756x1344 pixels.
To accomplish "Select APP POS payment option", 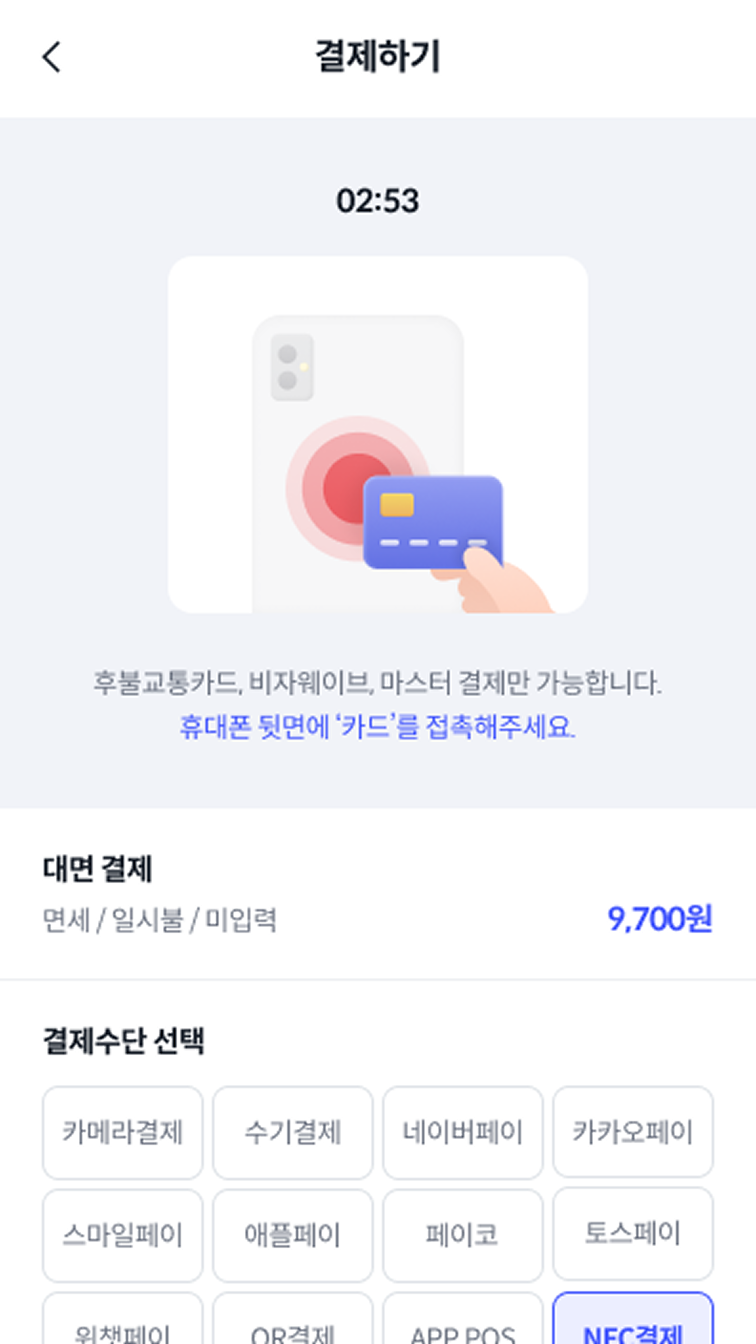I will [x=462, y=1330].
